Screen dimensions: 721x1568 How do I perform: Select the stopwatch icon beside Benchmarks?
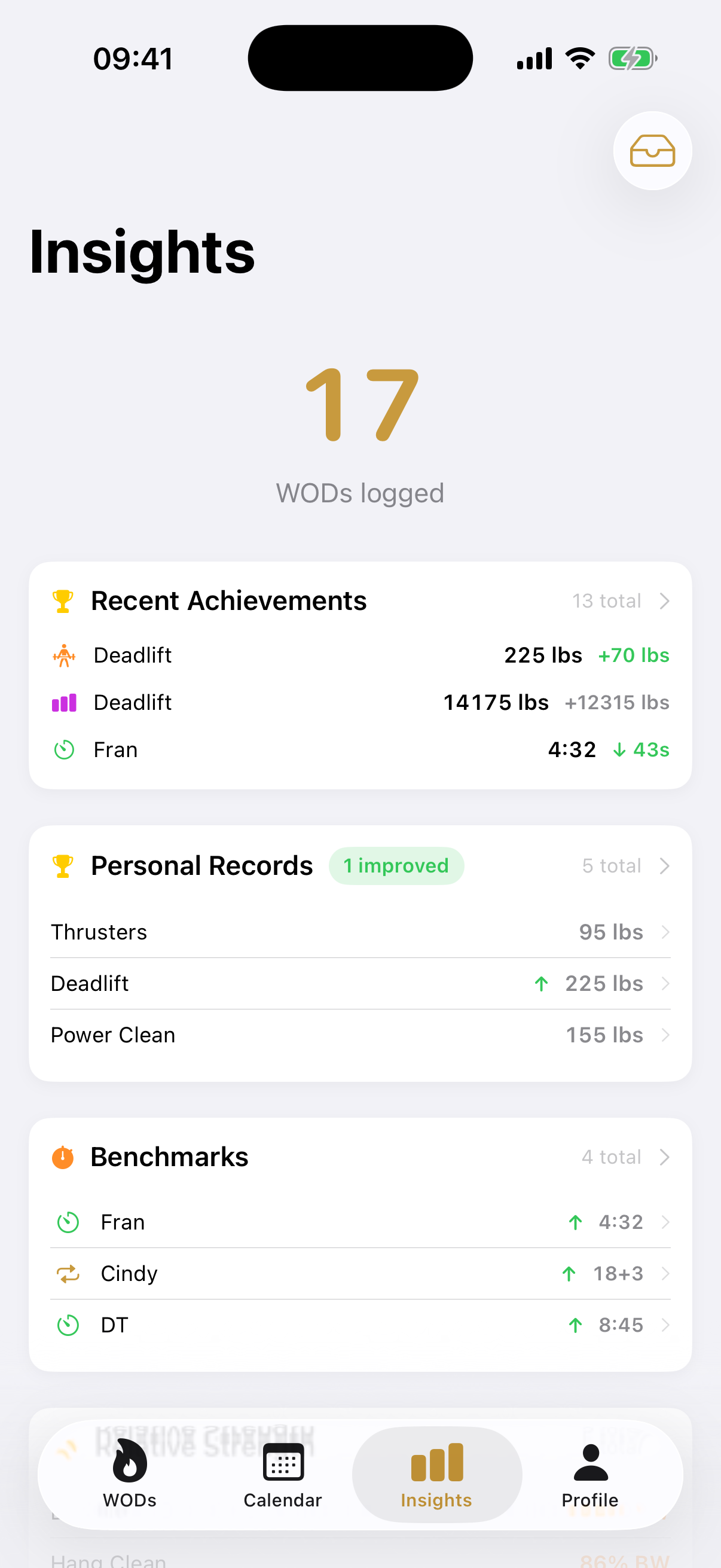63,1156
